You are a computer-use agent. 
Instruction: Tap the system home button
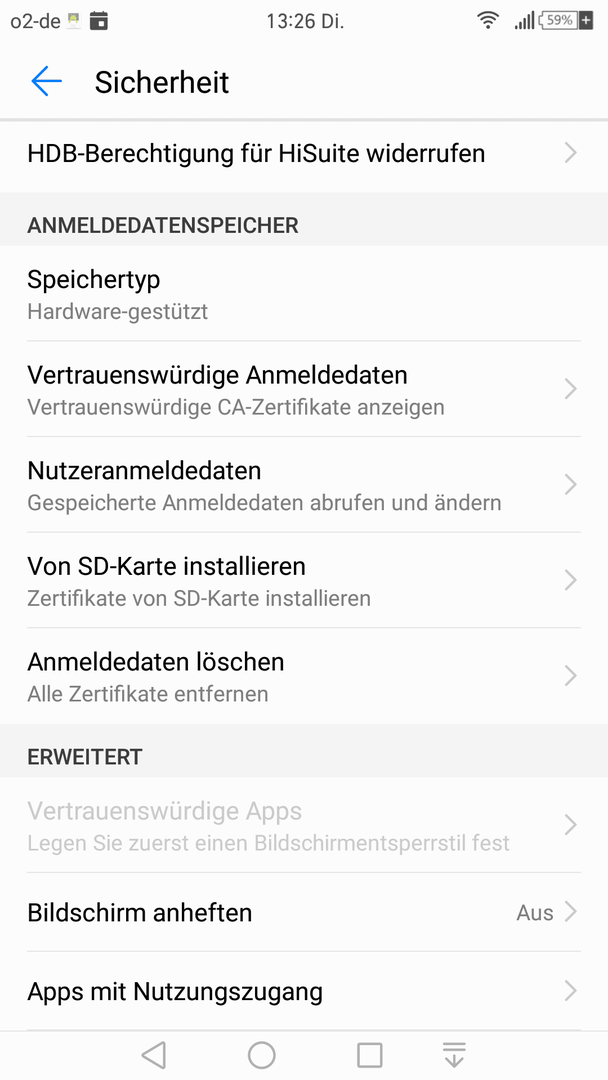[x=262, y=1055]
